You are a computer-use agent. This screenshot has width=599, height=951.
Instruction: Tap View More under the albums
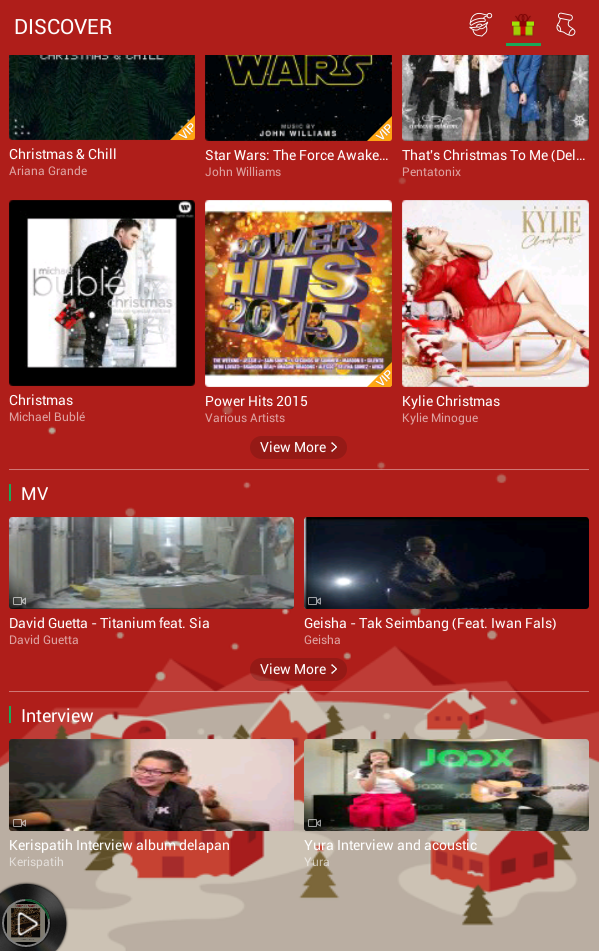tap(298, 448)
